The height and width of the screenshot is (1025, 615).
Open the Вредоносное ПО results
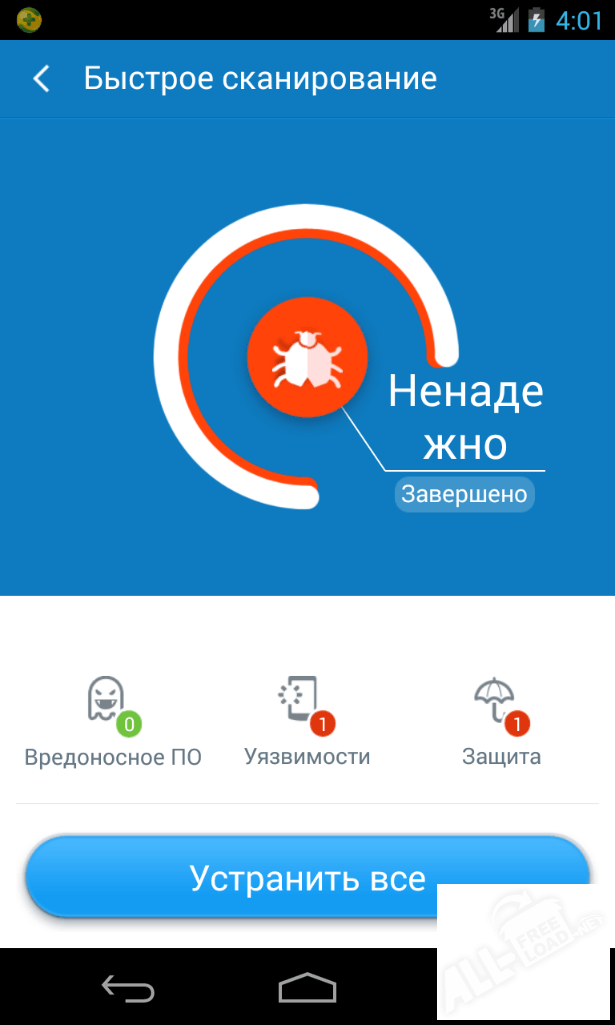point(112,722)
